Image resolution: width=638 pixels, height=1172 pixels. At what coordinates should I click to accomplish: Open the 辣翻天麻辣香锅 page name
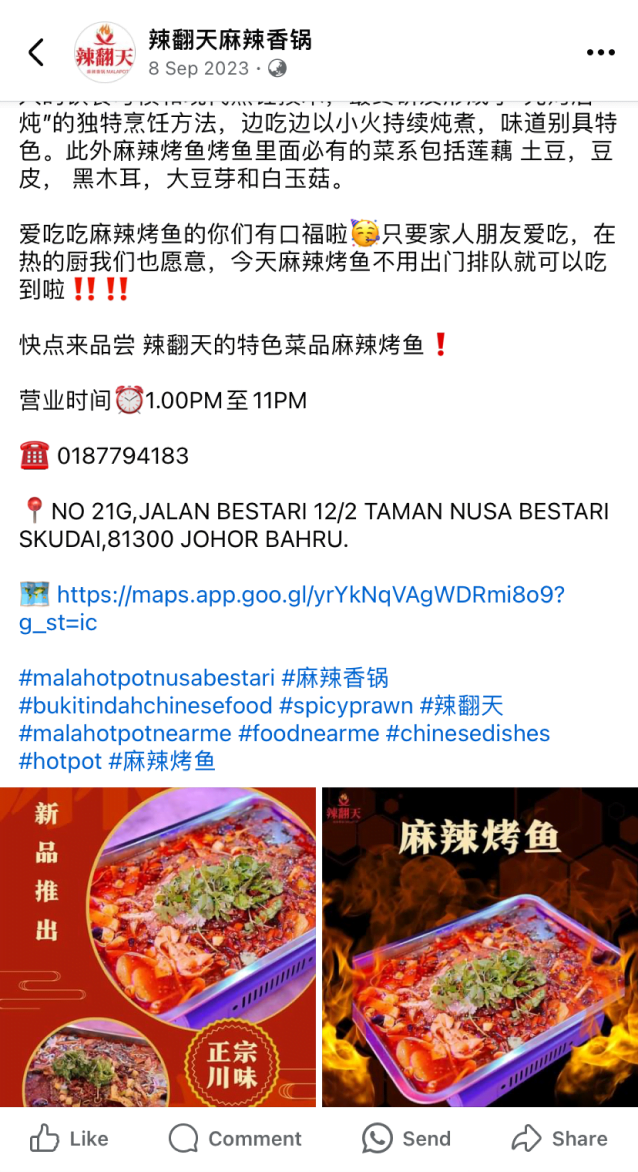230,40
